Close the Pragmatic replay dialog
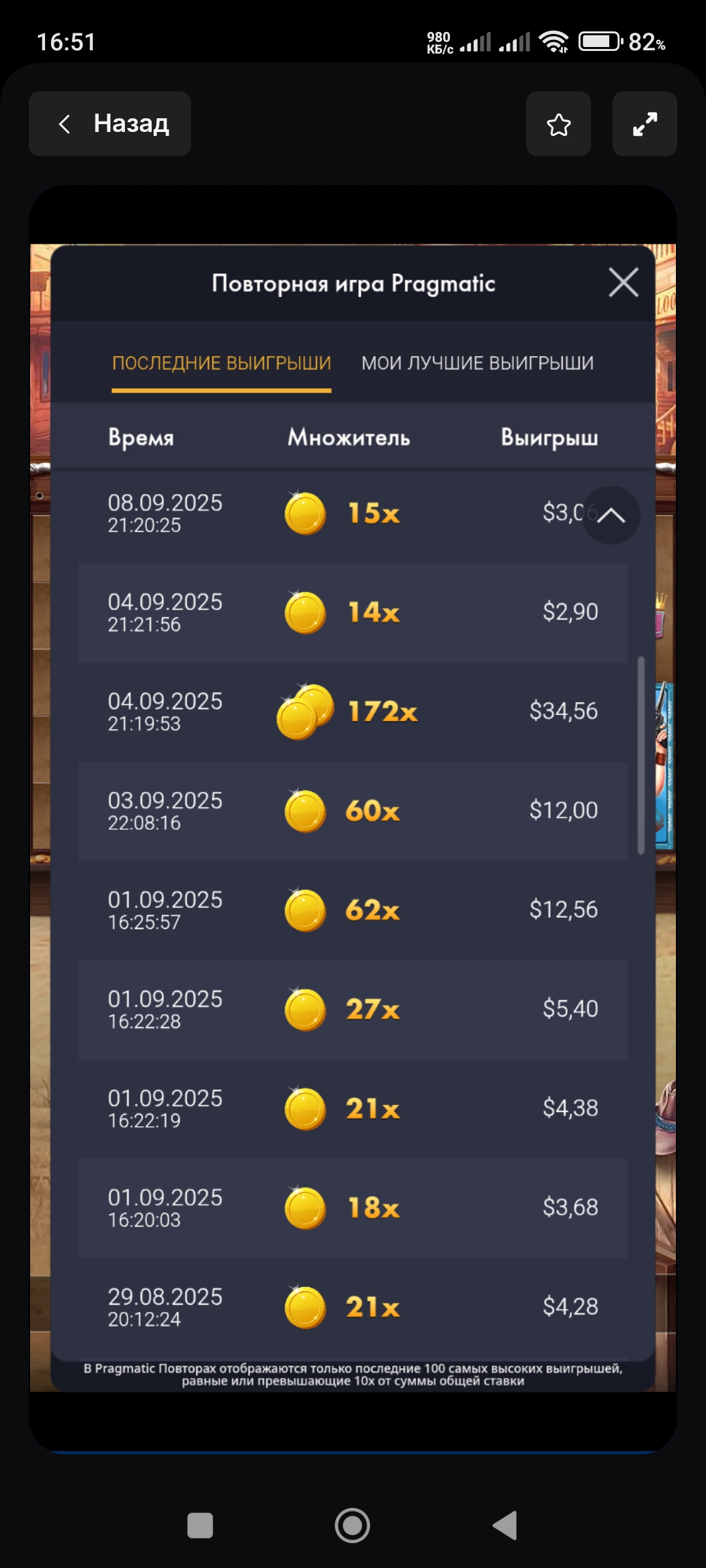 tap(623, 282)
